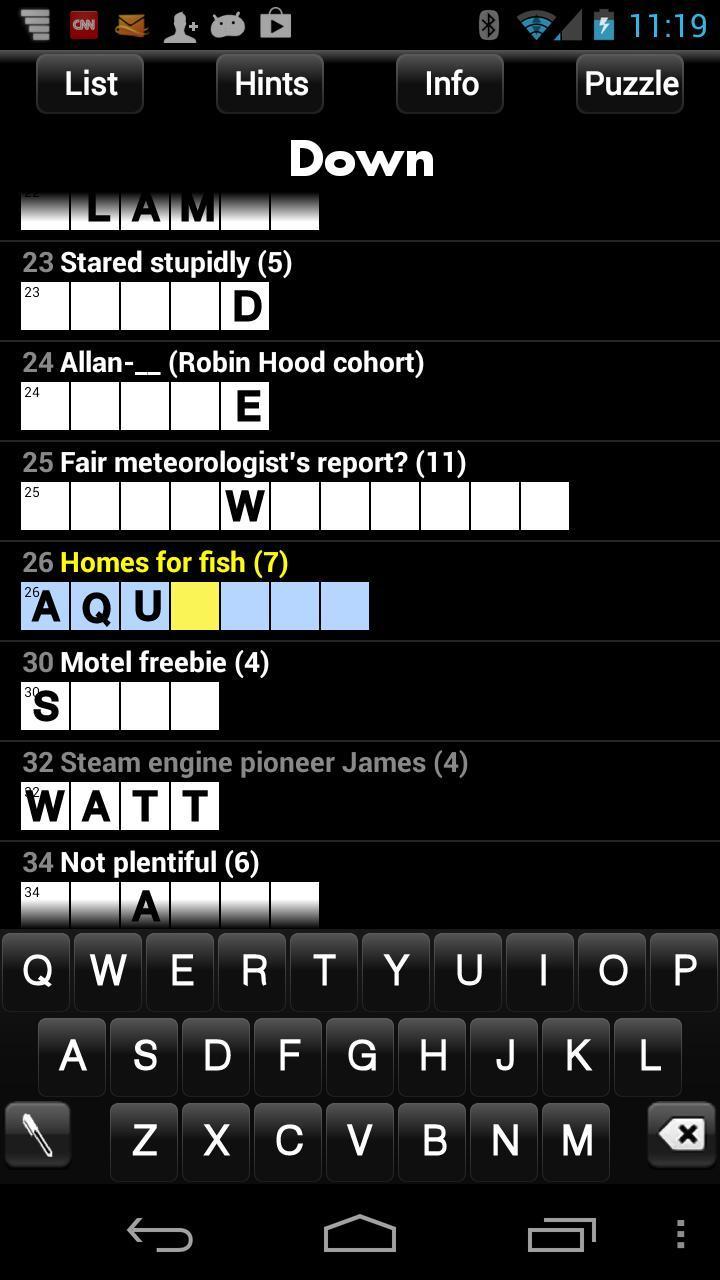
Task: Tap the backspace key on the keyboard
Action: tap(683, 1135)
